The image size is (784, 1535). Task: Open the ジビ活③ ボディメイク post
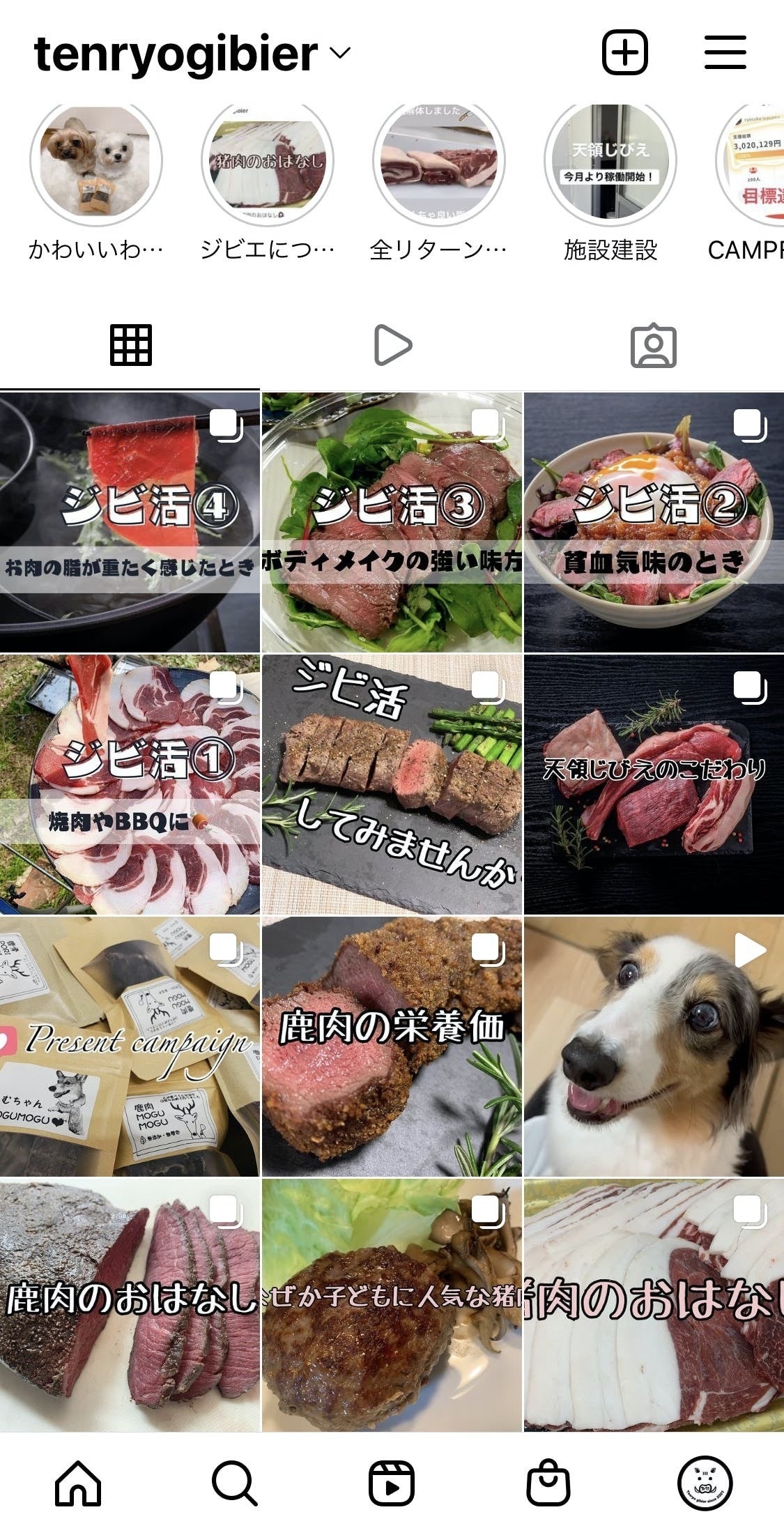[392, 522]
